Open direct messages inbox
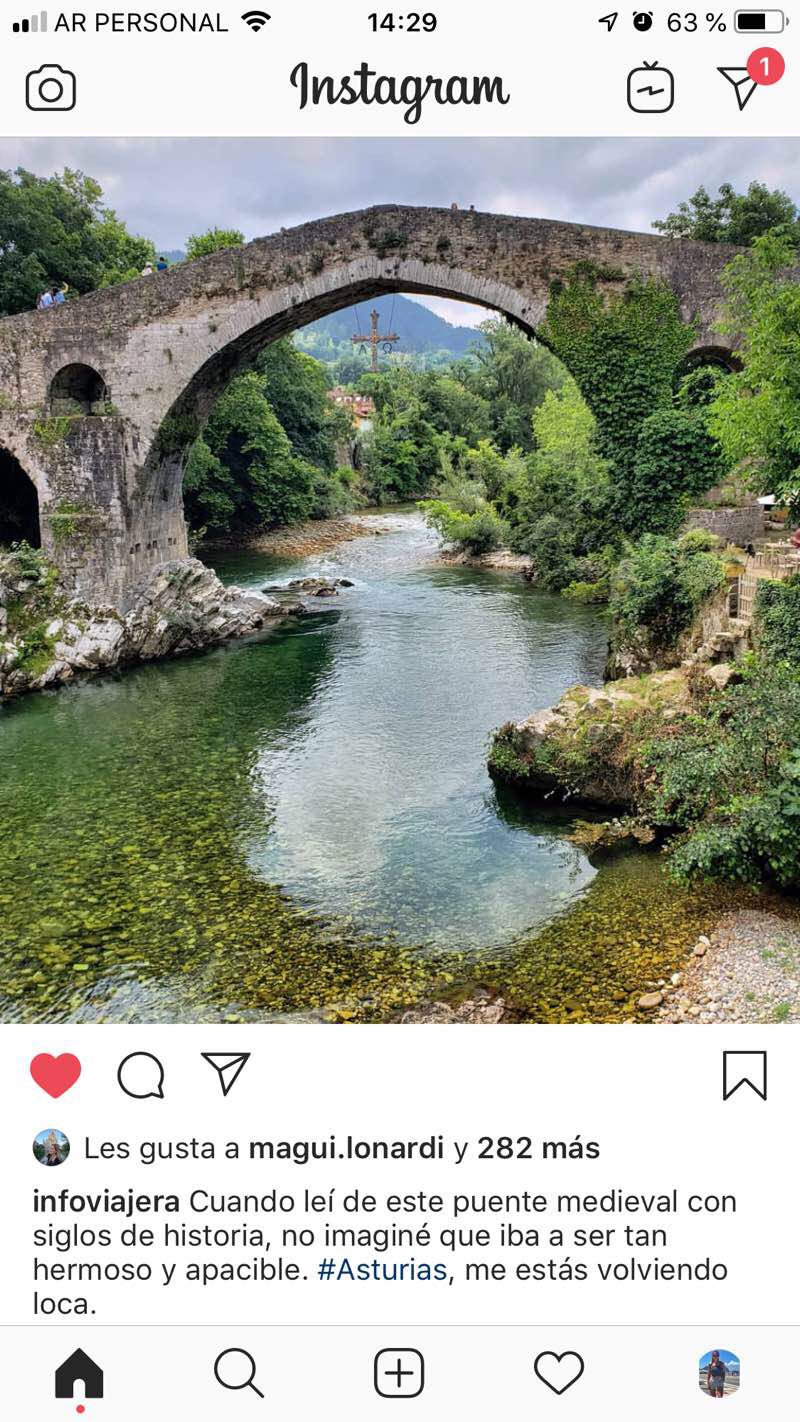 click(x=741, y=86)
